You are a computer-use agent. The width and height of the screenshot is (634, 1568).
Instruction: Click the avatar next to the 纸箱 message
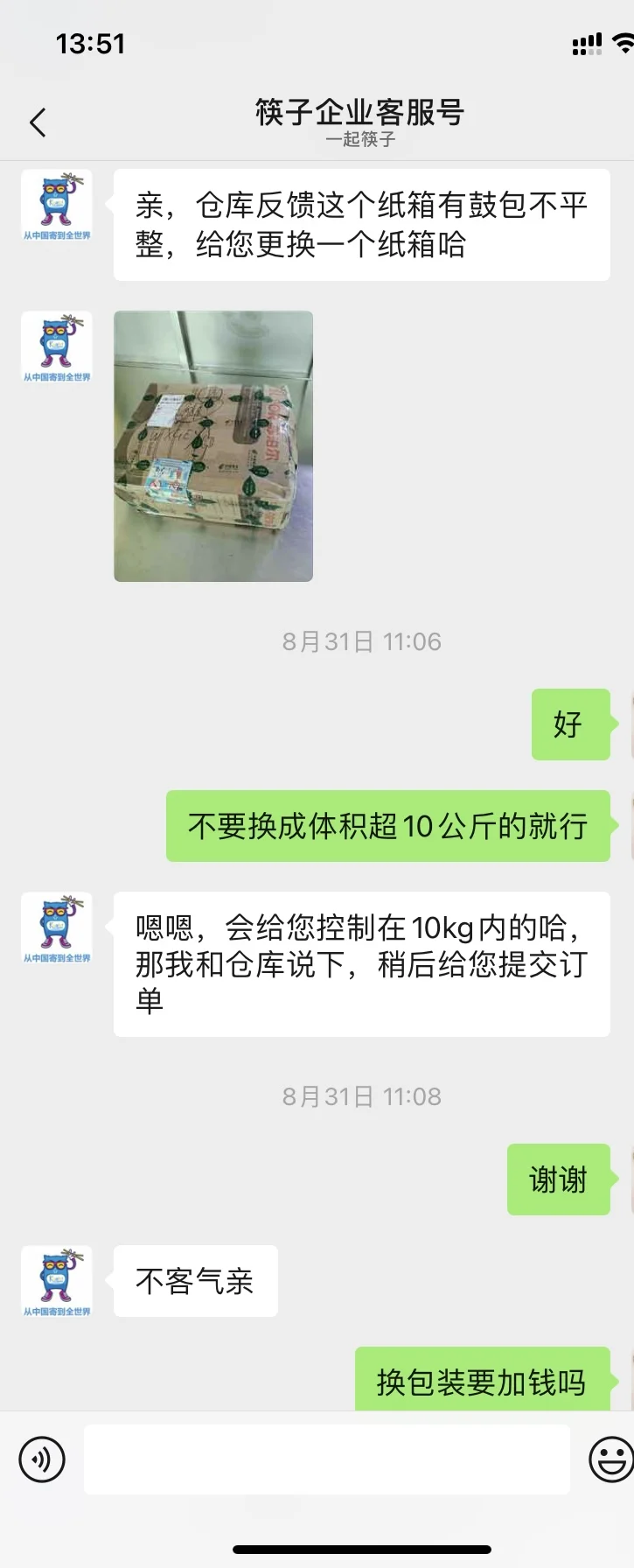point(57,207)
